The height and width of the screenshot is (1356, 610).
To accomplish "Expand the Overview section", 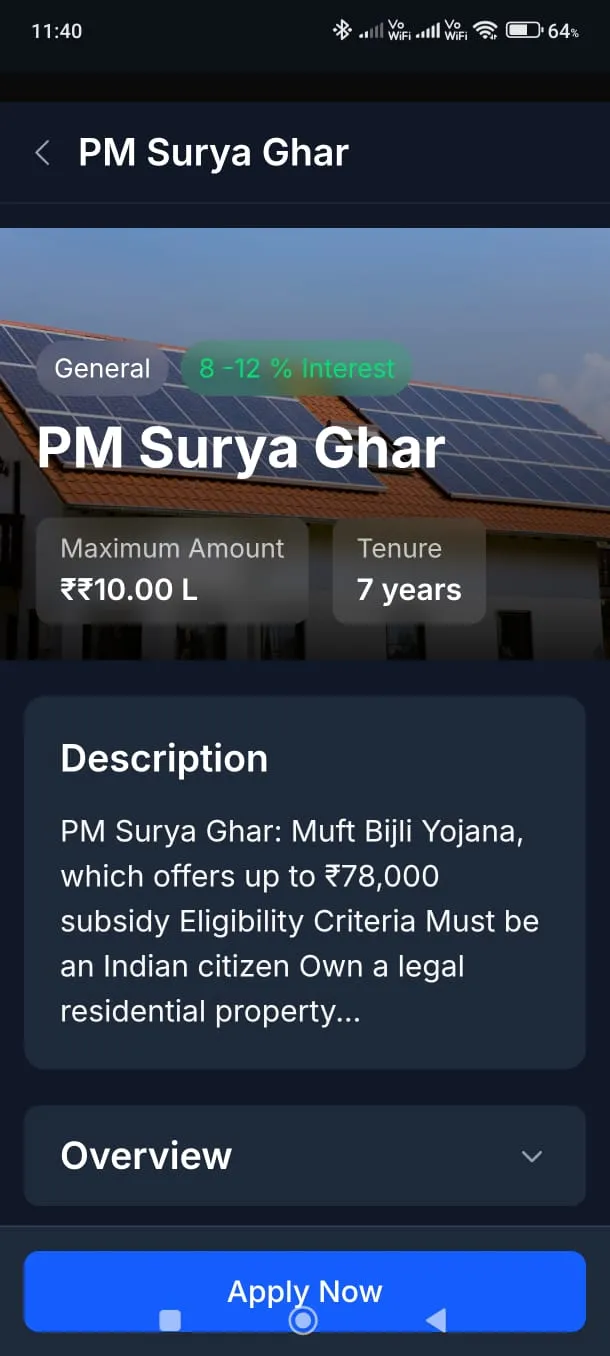I will tap(304, 1156).
